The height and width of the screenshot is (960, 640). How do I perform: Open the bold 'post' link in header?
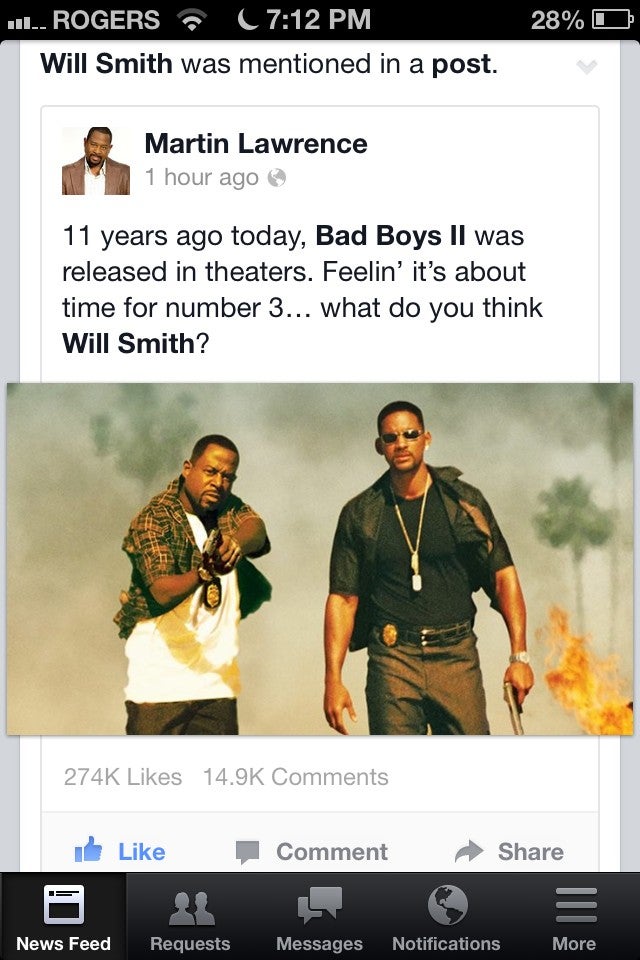pos(460,64)
